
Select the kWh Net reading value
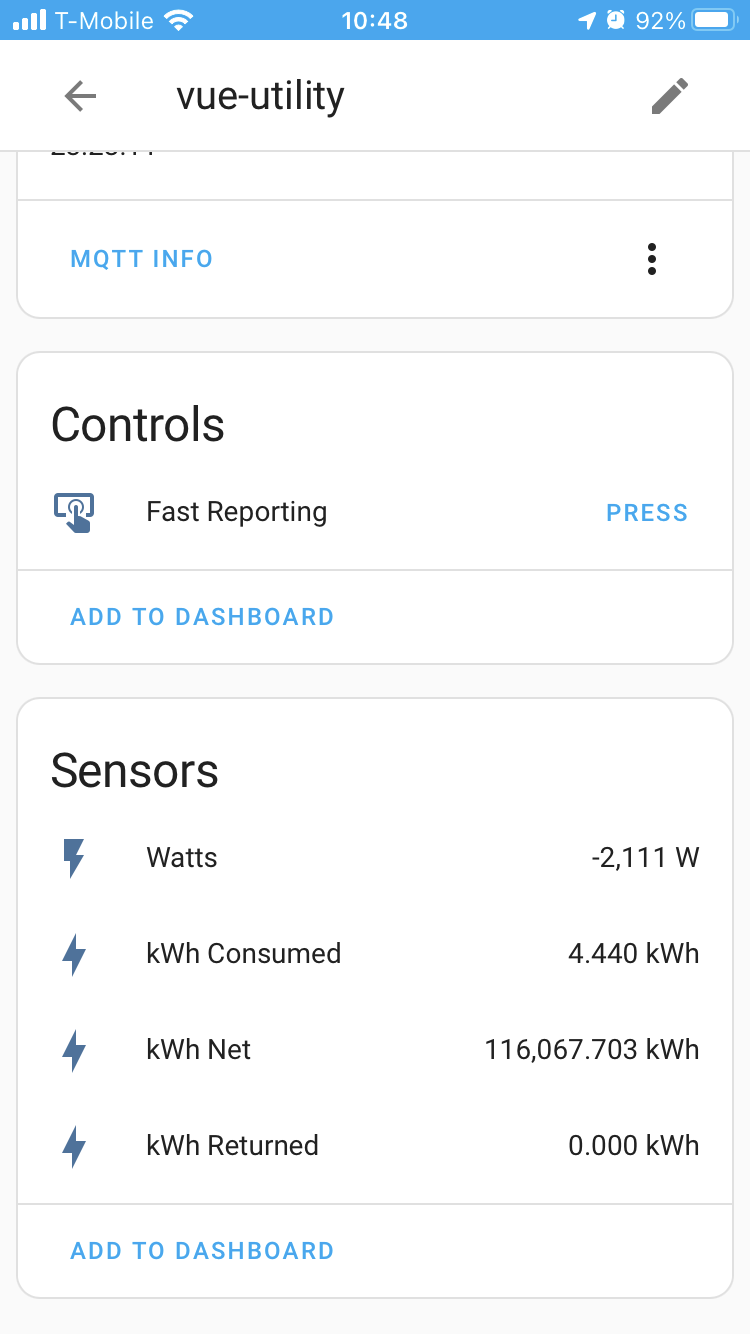(x=591, y=1049)
